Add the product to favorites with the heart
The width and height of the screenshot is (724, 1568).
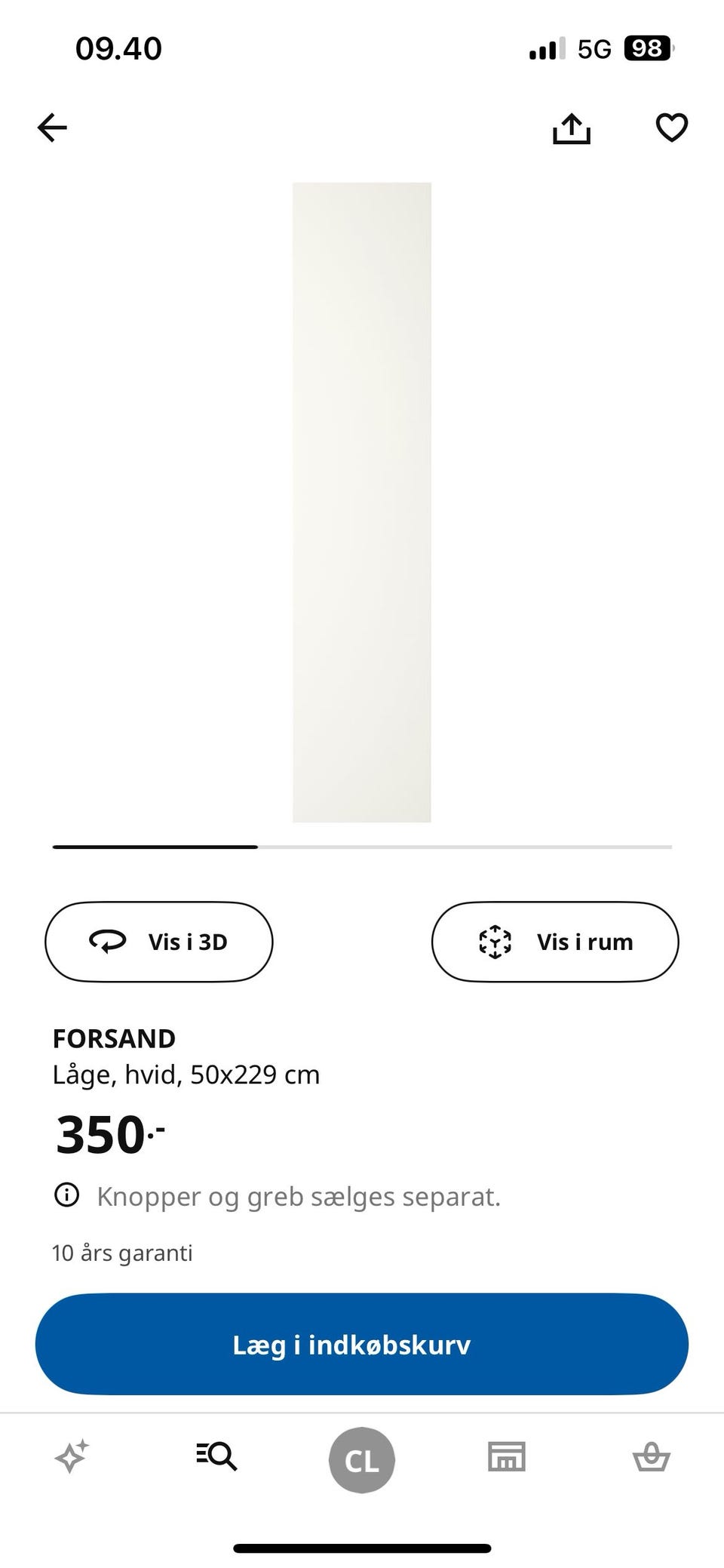[x=671, y=128]
